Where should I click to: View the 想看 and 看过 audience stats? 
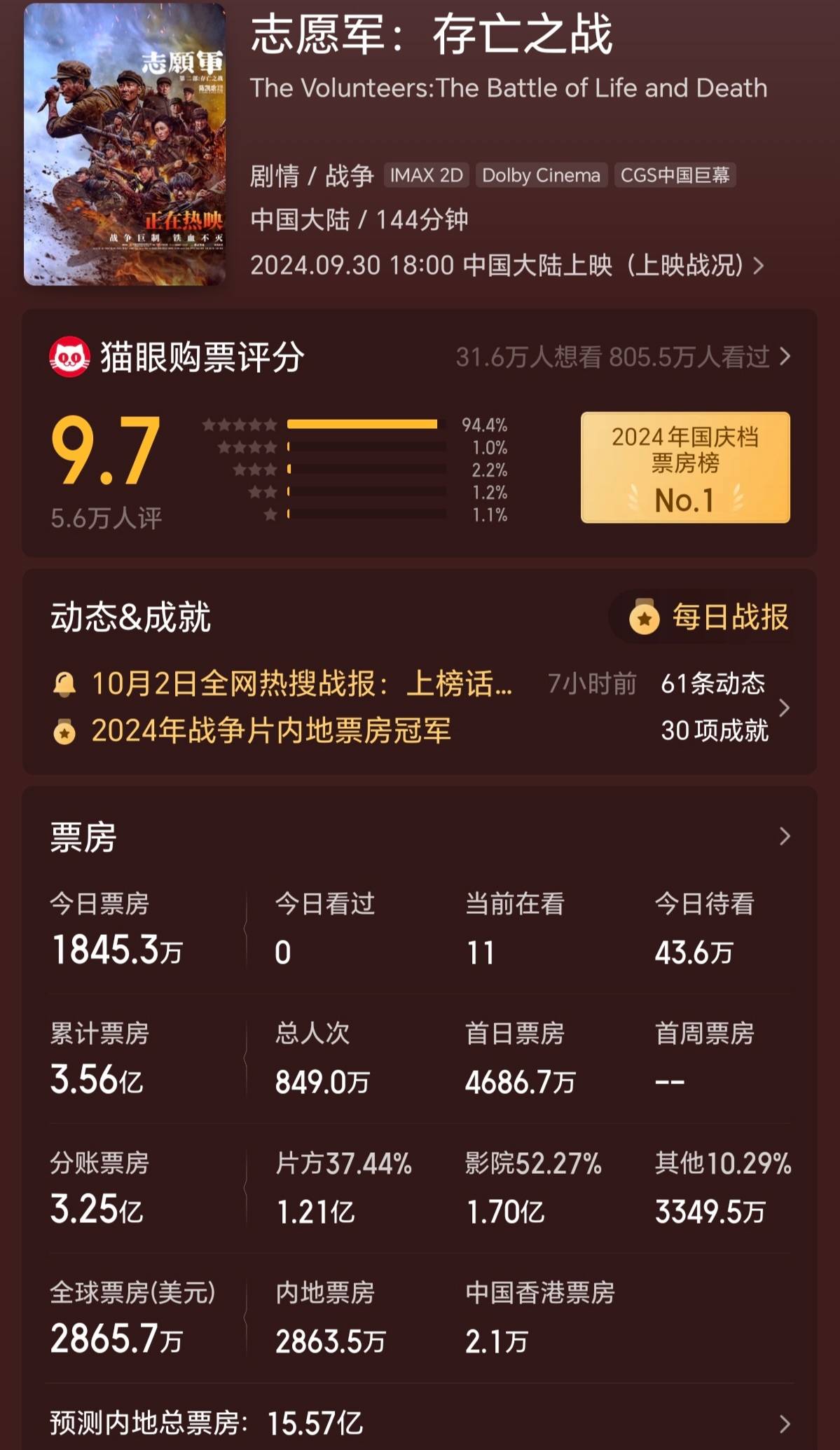pos(622,357)
